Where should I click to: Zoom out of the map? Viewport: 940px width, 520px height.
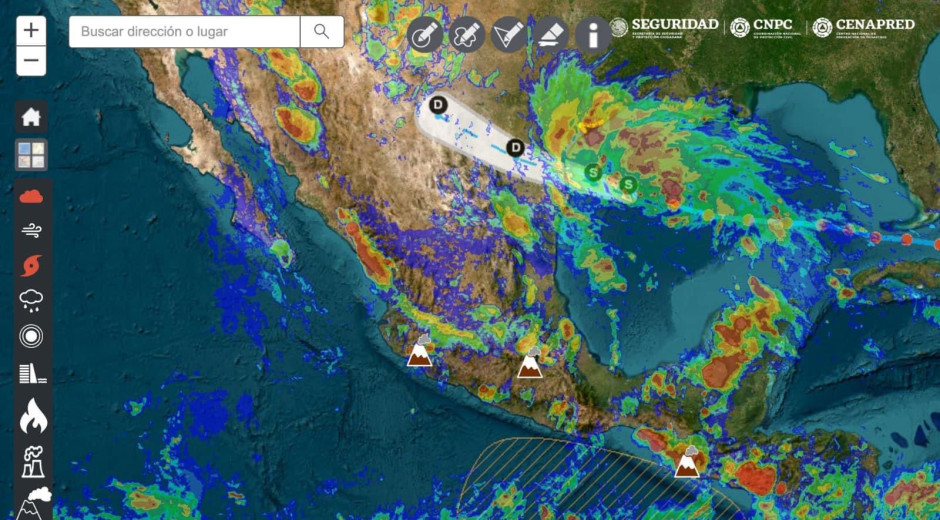[x=31, y=61]
